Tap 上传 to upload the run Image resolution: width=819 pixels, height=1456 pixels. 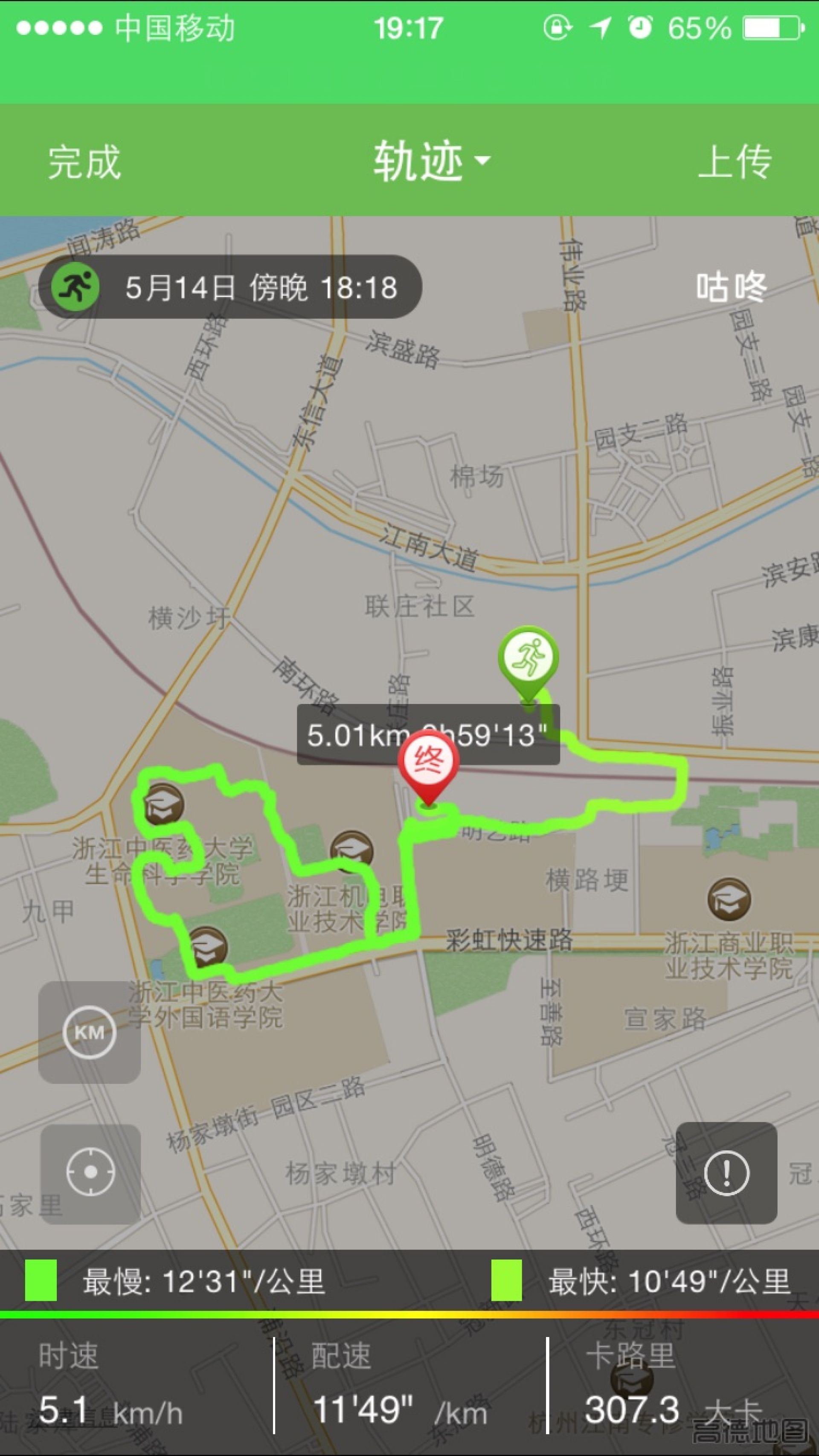click(x=734, y=162)
